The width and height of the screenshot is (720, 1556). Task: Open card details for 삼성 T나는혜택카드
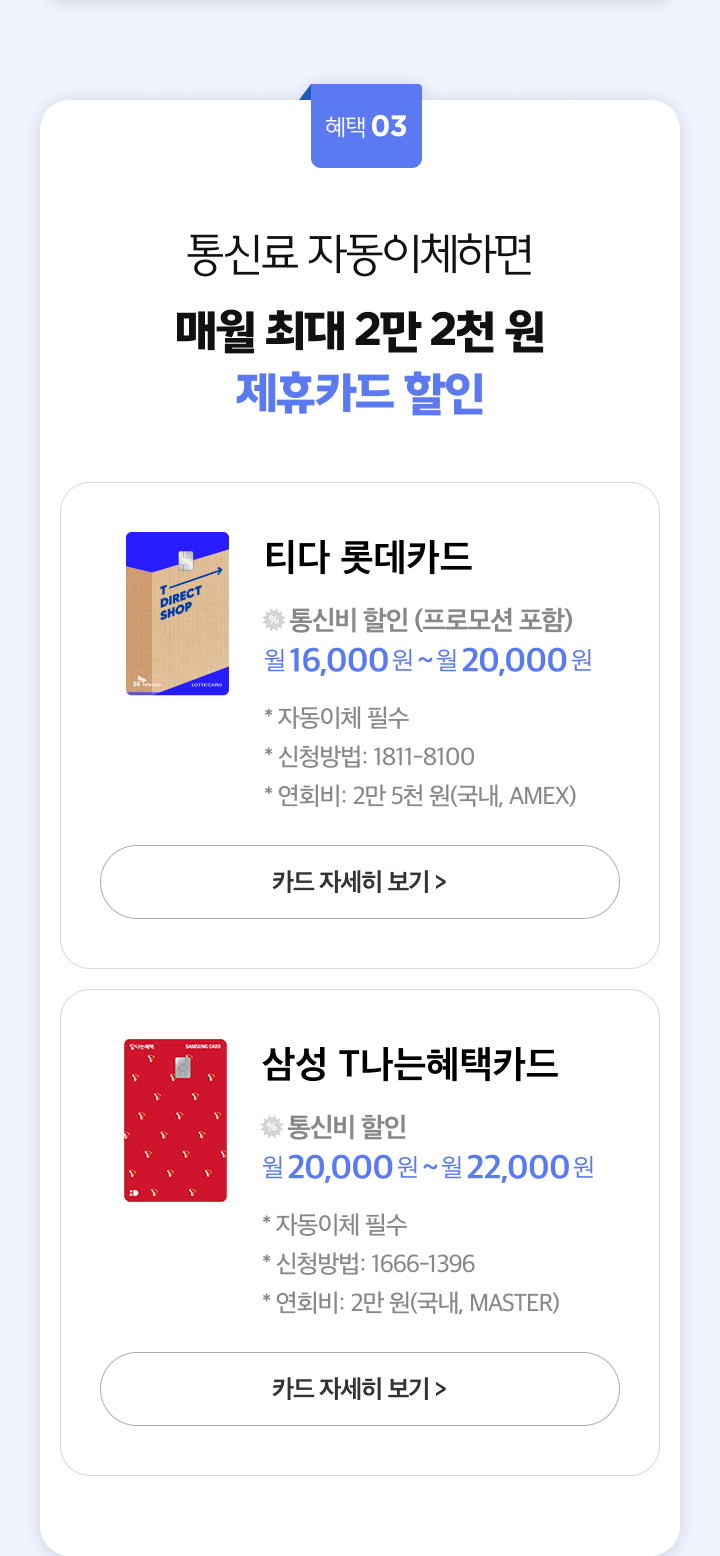click(x=359, y=1389)
